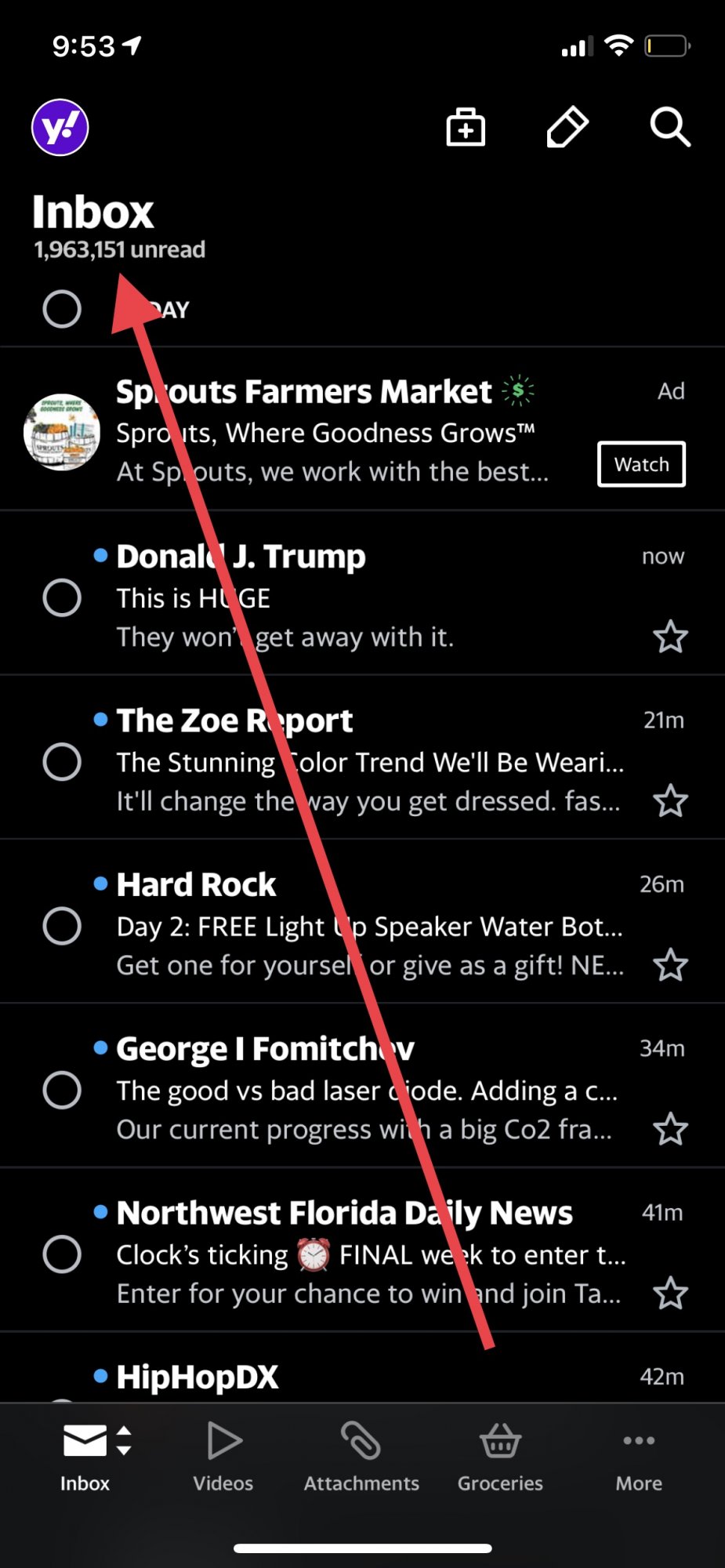Screen dimensions: 725x1568
Task: Select The Zoe Report email checkbox
Action: point(62,762)
